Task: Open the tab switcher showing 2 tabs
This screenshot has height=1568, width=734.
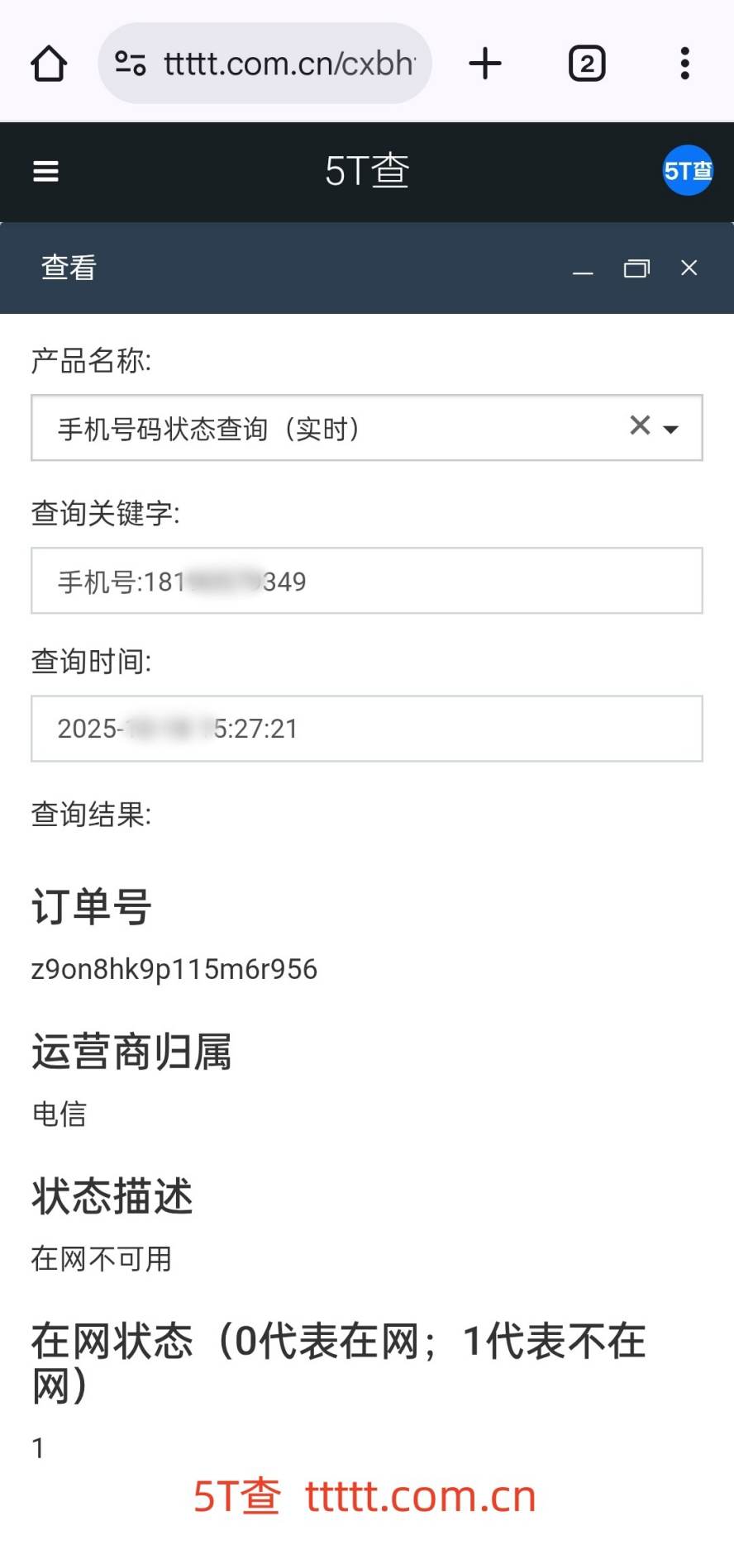Action: point(587,64)
